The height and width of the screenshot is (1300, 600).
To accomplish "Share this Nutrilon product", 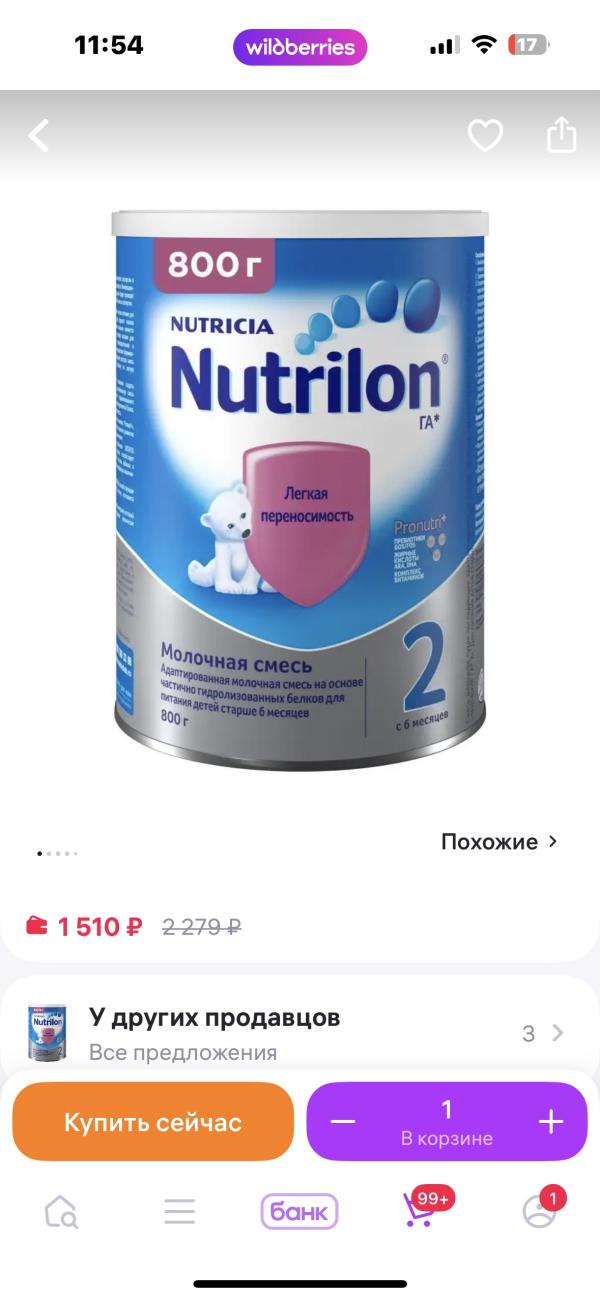I will click(561, 135).
